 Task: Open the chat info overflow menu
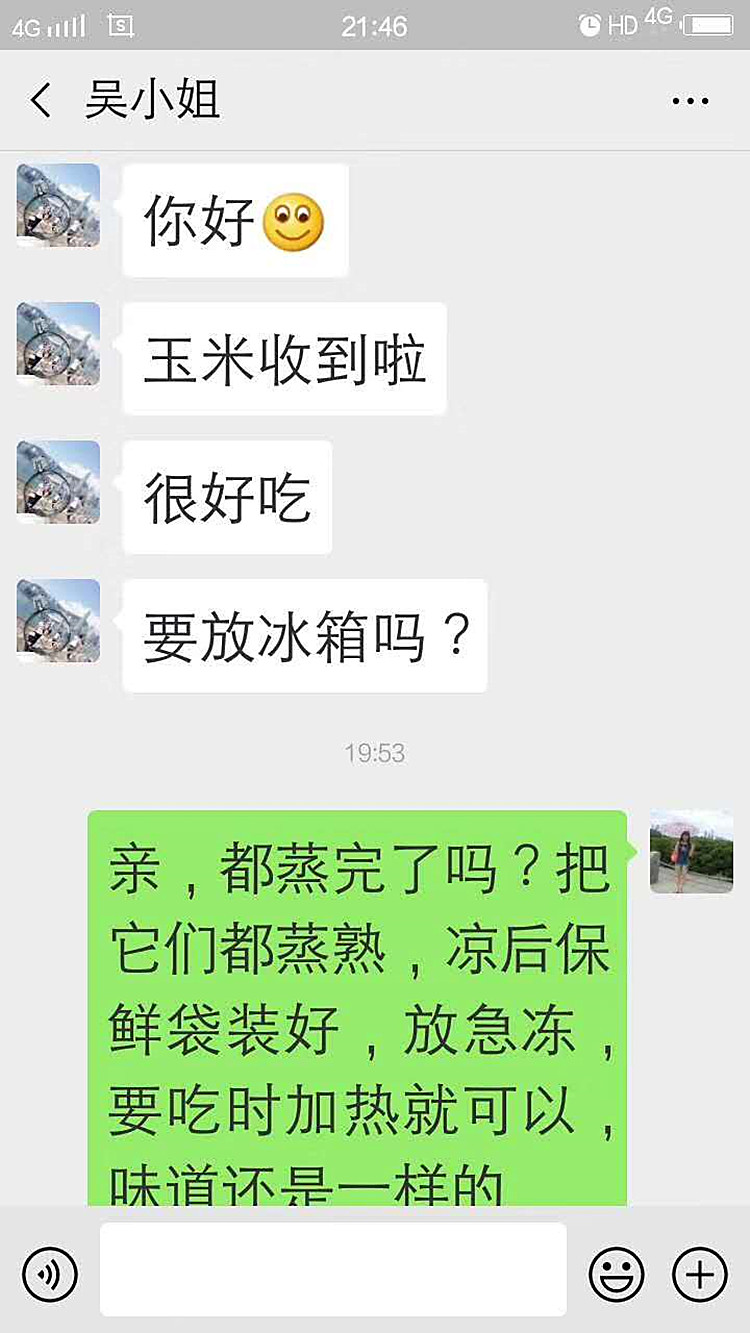coord(690,101)
